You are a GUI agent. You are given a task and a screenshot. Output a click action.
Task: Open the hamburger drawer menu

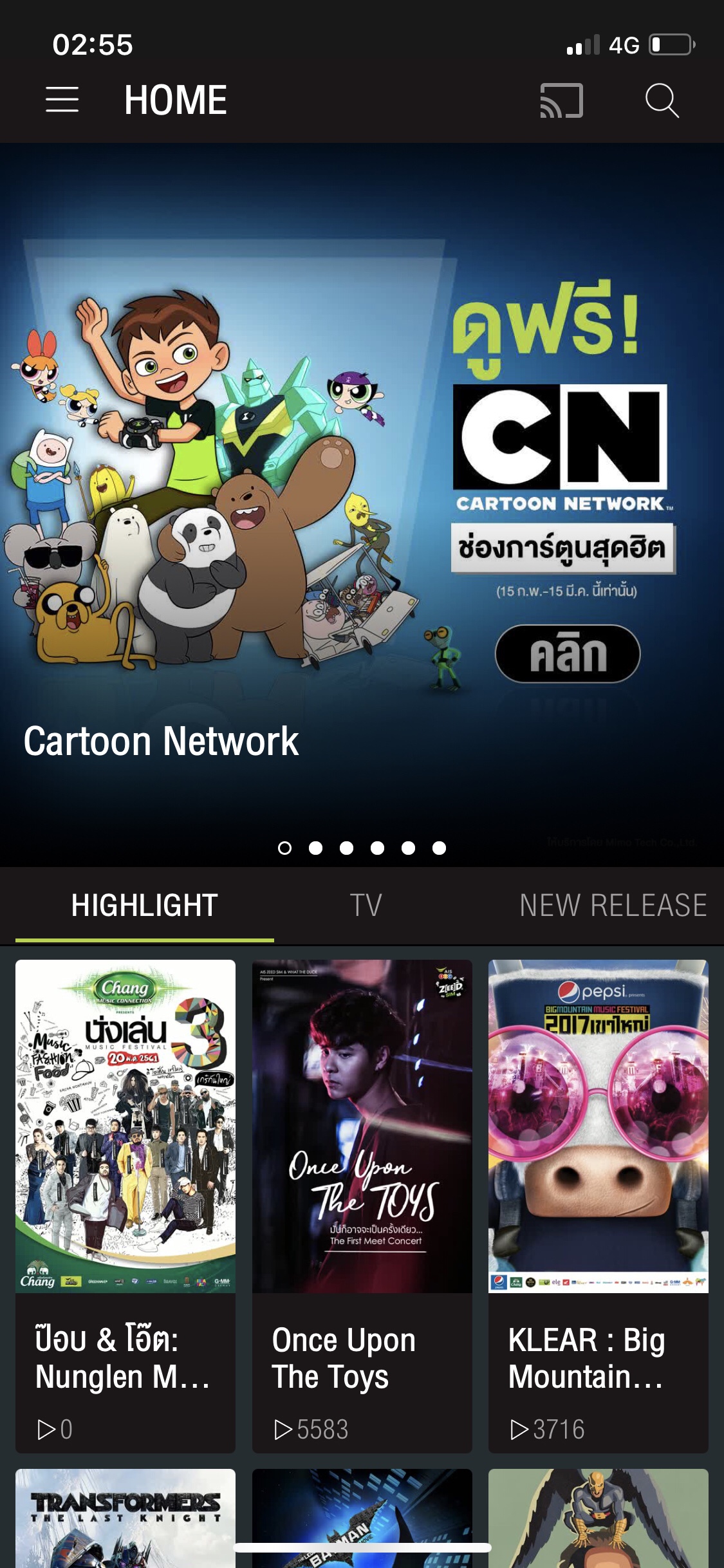(62, 100)
